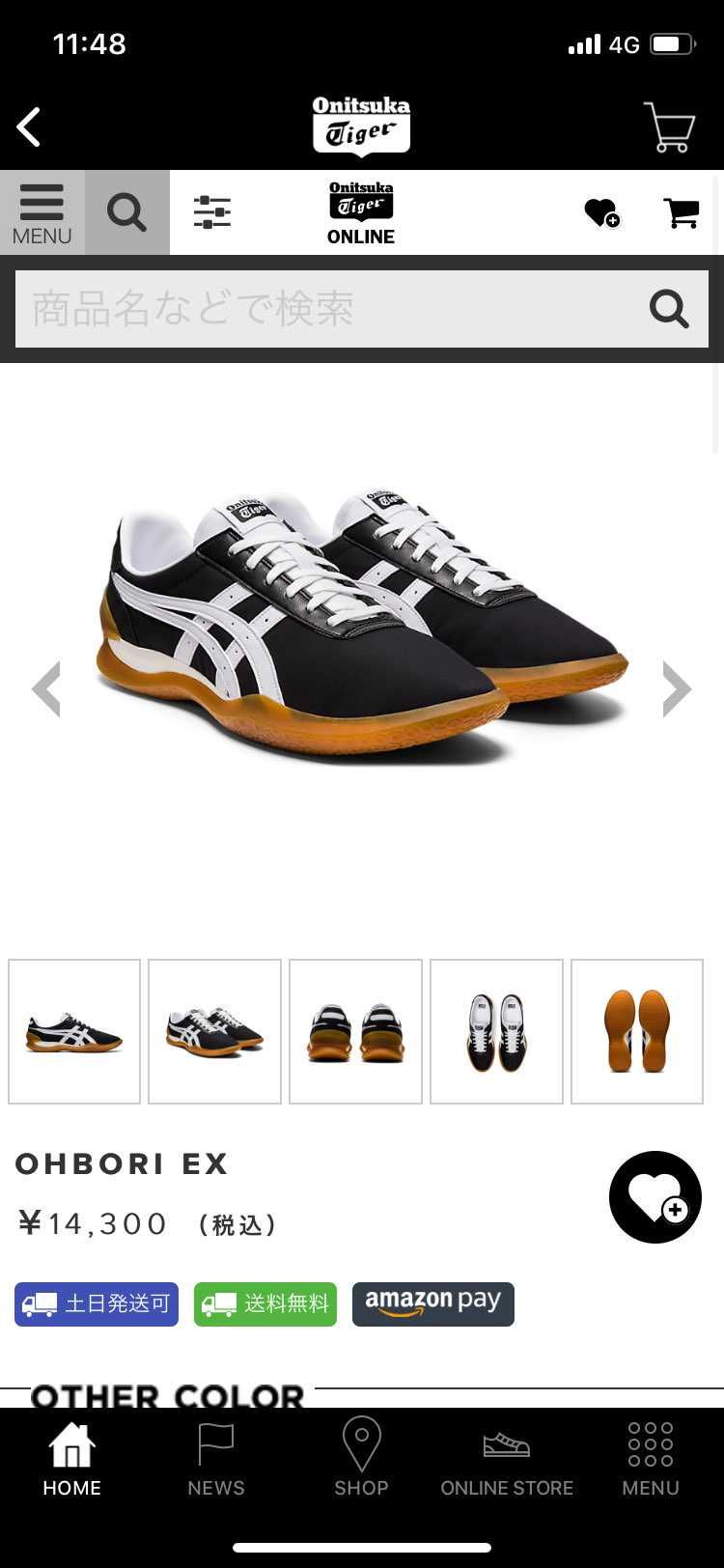Image resolution: width=724 pixels, height=1568 pixels.
Task: Tap the search icon next to MENU
Action: (126, 212)
